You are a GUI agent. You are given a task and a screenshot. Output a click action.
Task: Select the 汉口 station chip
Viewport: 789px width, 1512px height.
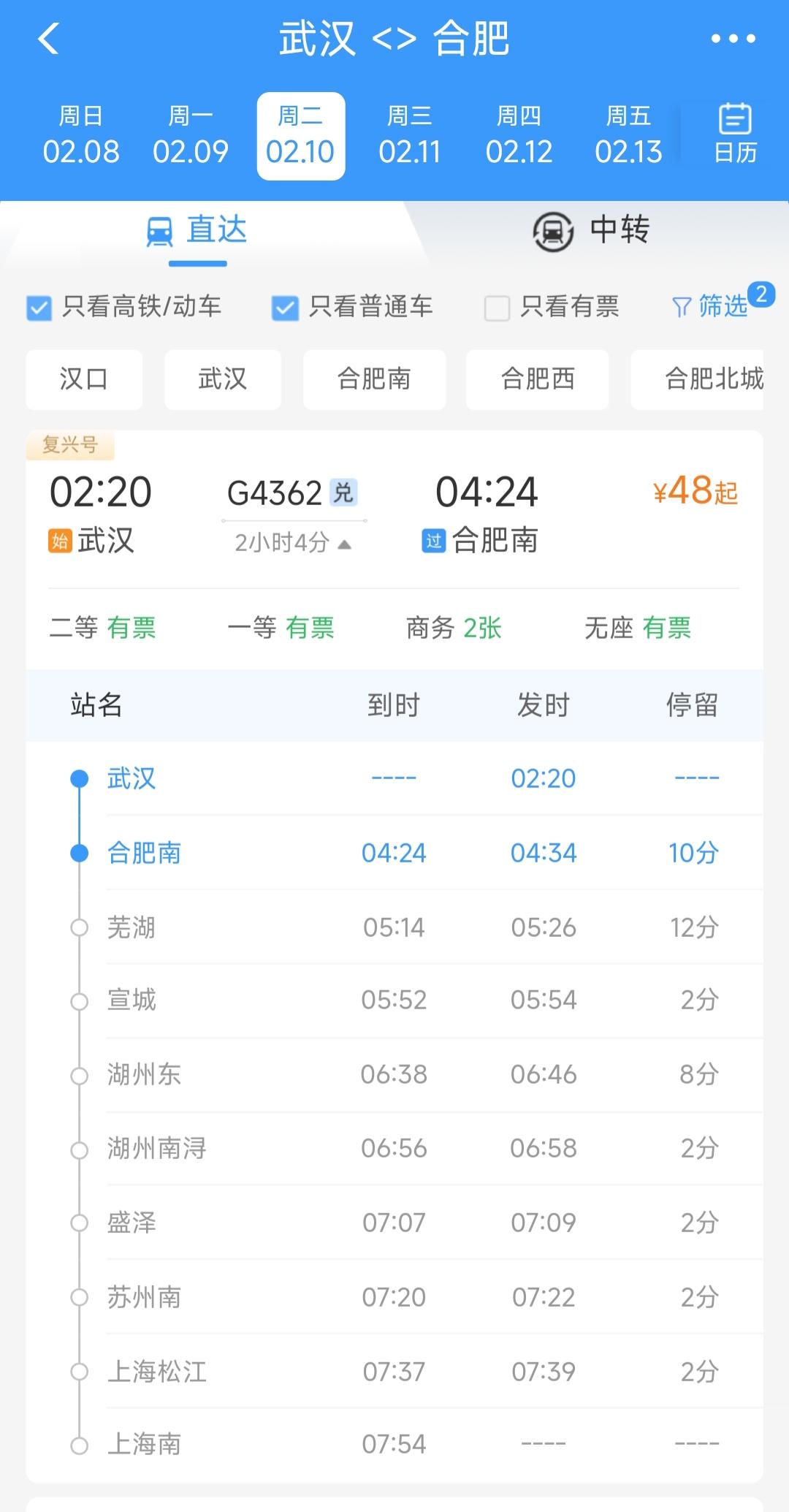click(83, 379)
